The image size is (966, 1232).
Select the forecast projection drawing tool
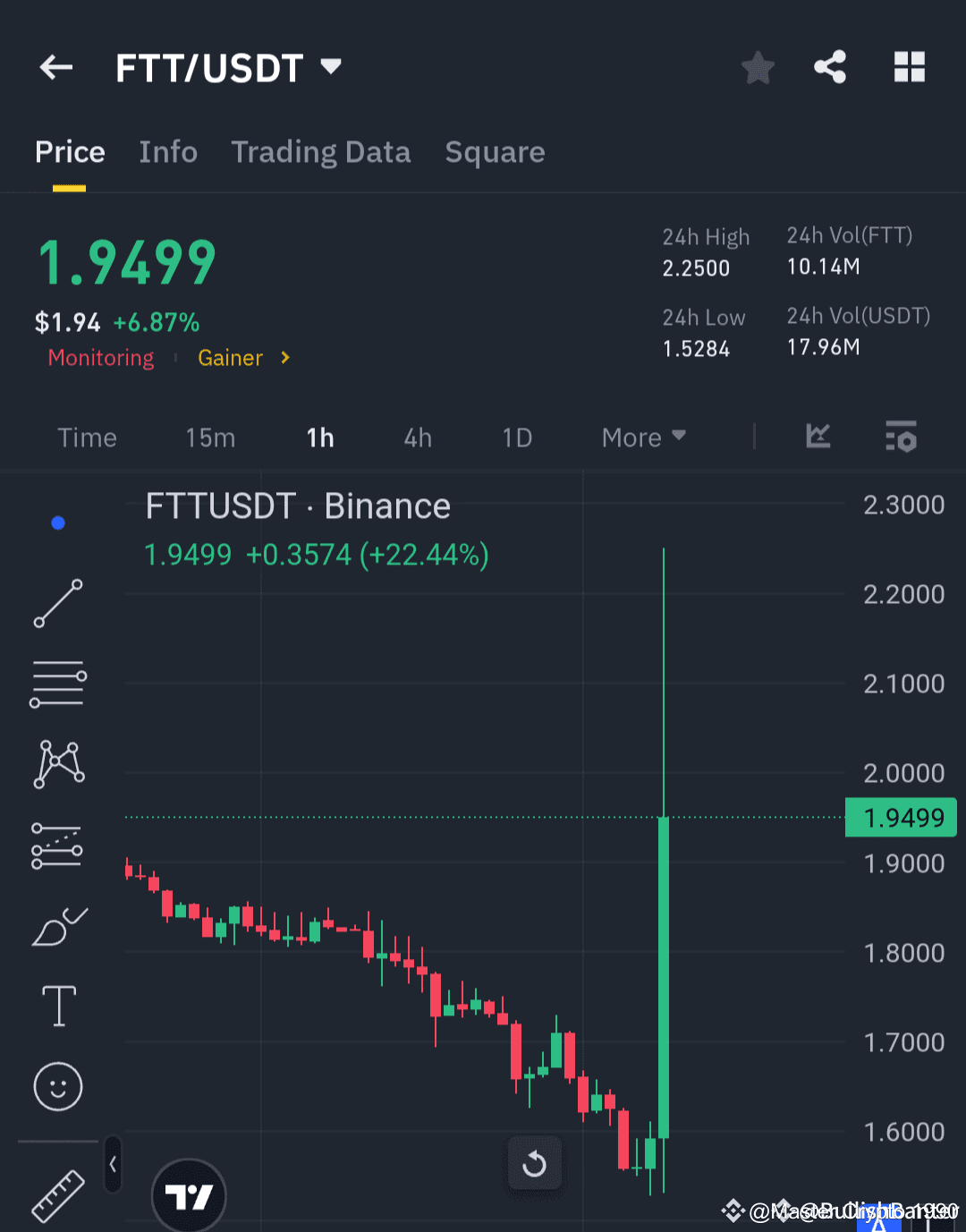click(57, 844)
